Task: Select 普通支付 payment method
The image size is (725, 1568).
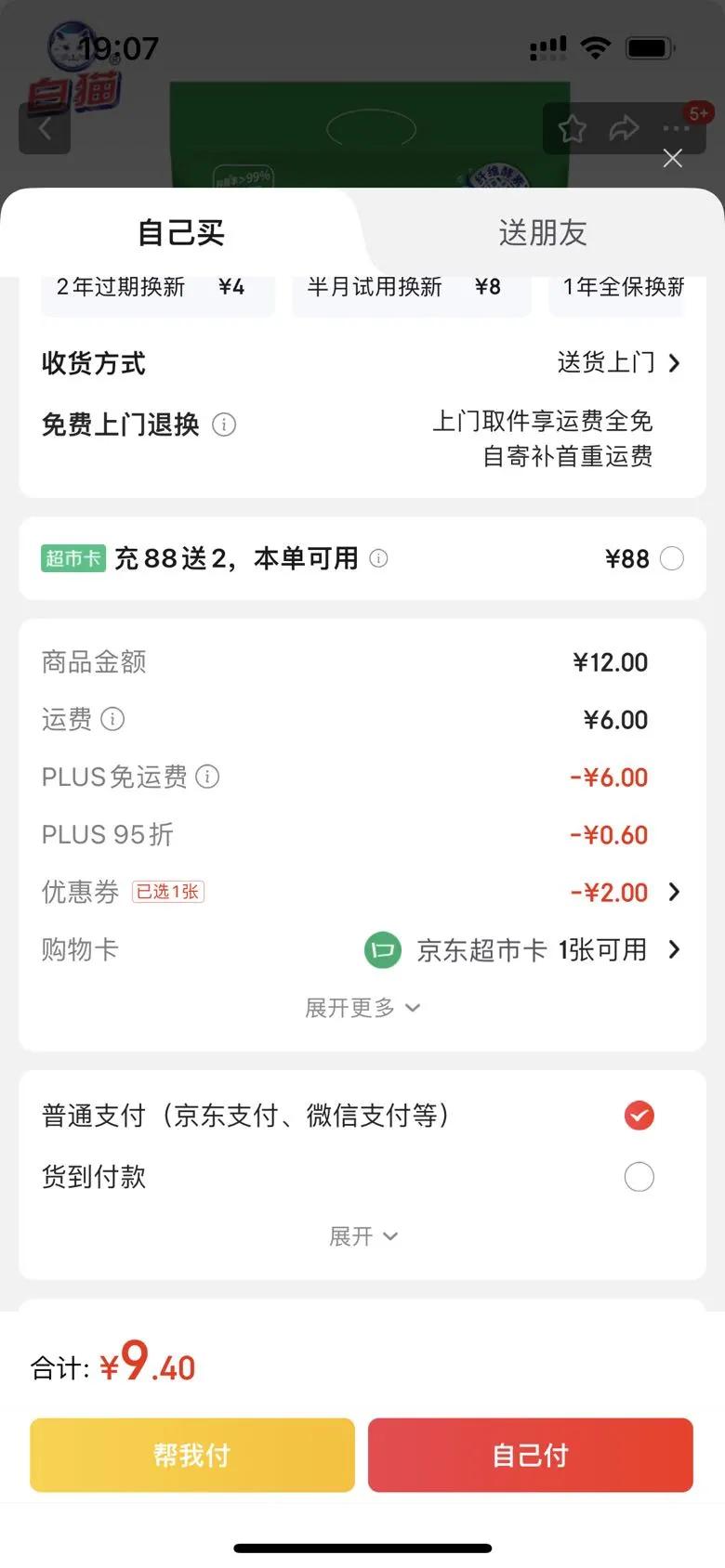Action: (x=639, y=1115)
